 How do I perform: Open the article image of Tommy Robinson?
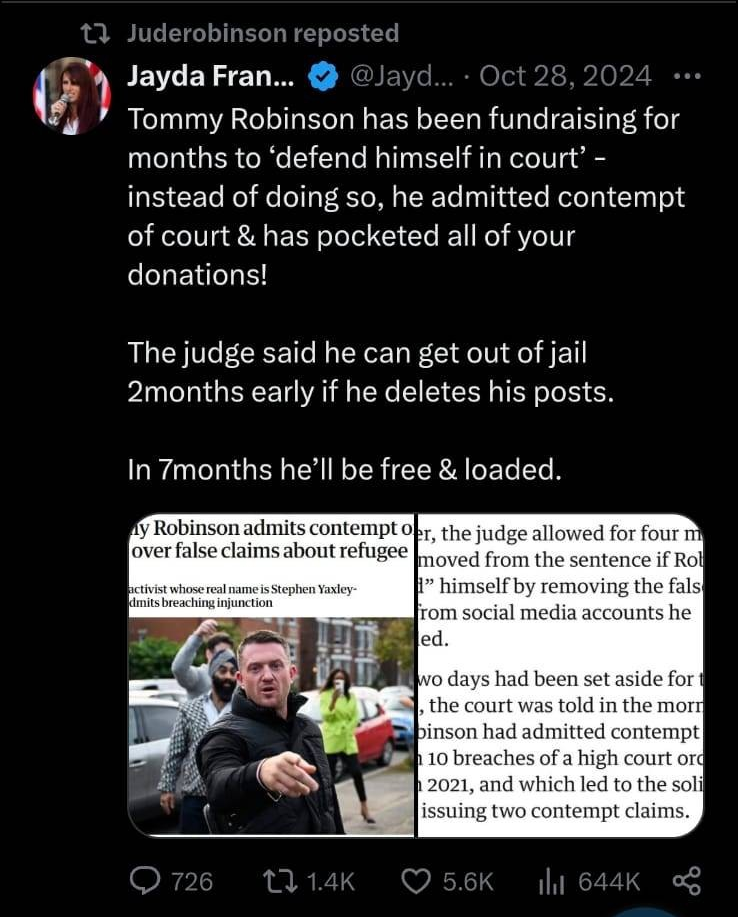pos(271,676)
